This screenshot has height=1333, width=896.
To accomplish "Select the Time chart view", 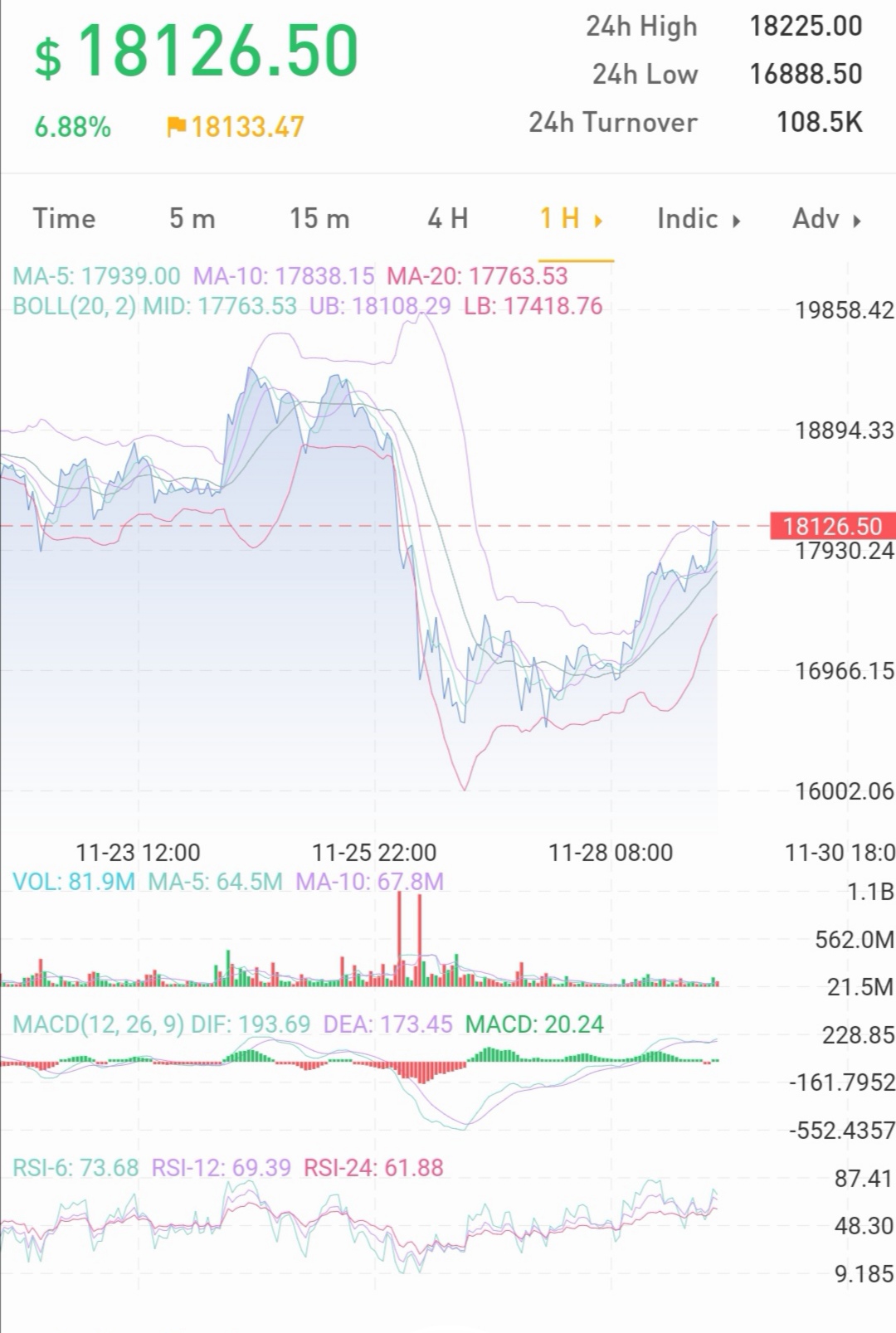I will (63, 218).
